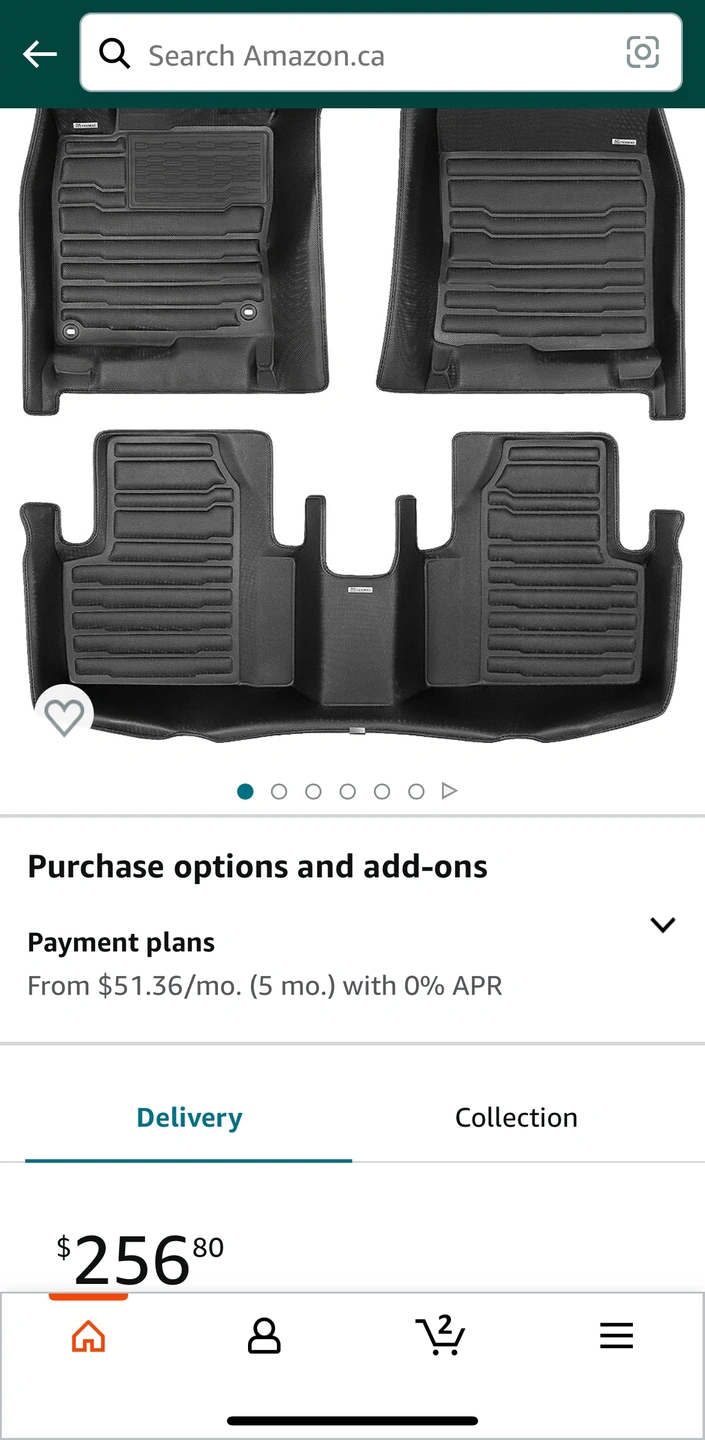Go back using the arrow icon

coord(40,54)
